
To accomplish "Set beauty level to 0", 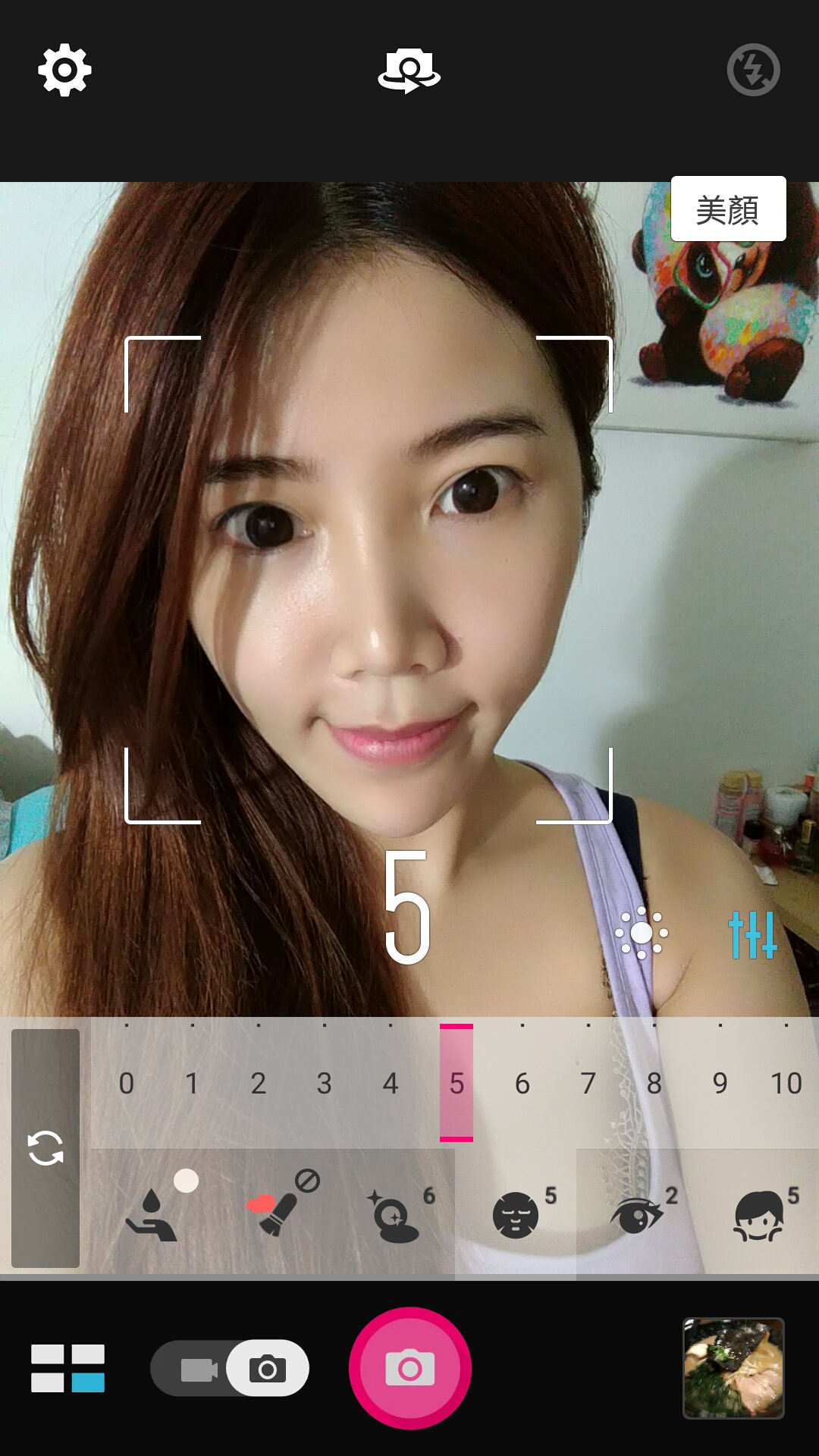I will point(126,1083).
